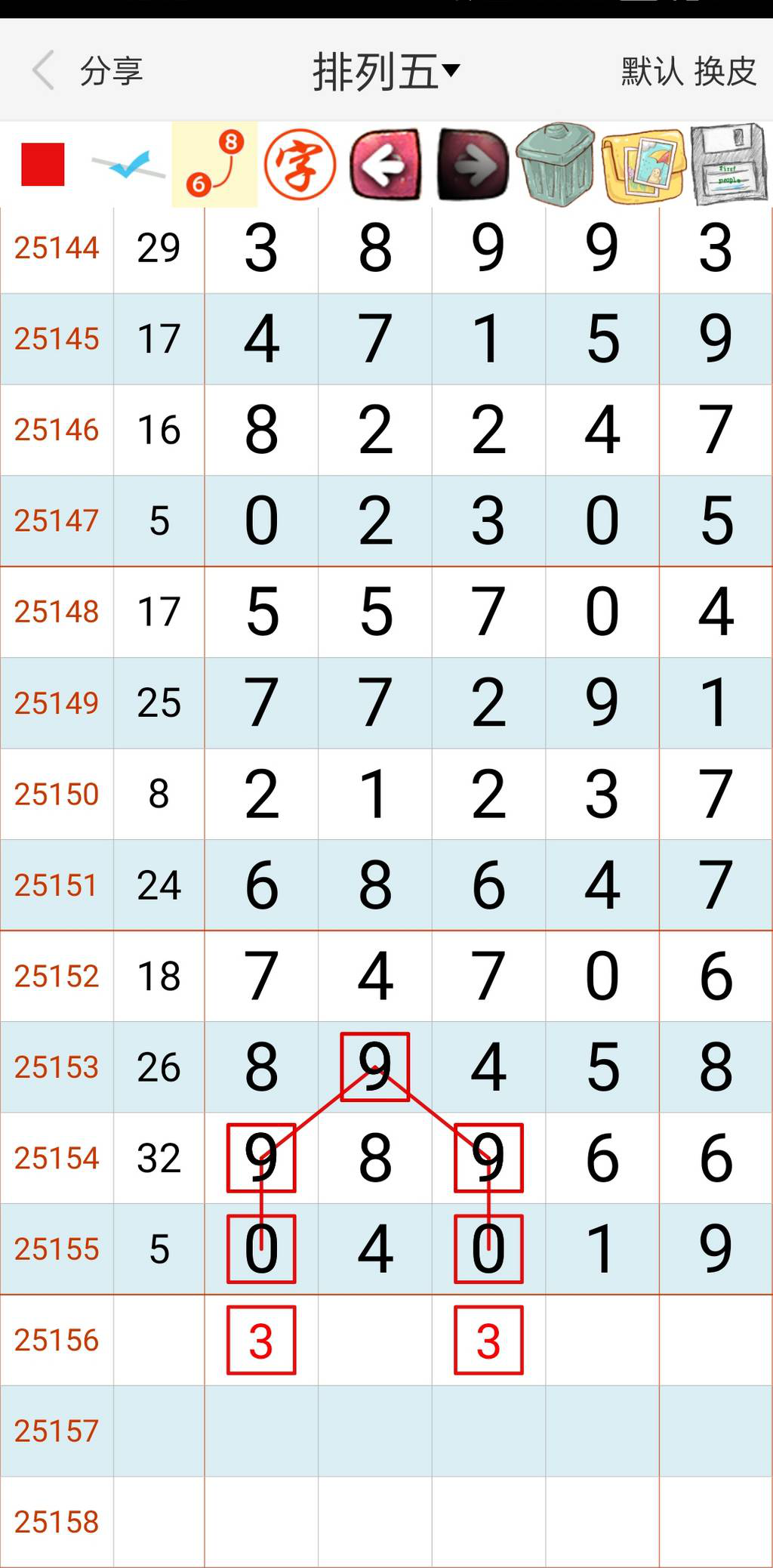Redo with the dark right arrow
This screenshot has height=1568, width=773.
pyautogui.click(x=473, y=164)
